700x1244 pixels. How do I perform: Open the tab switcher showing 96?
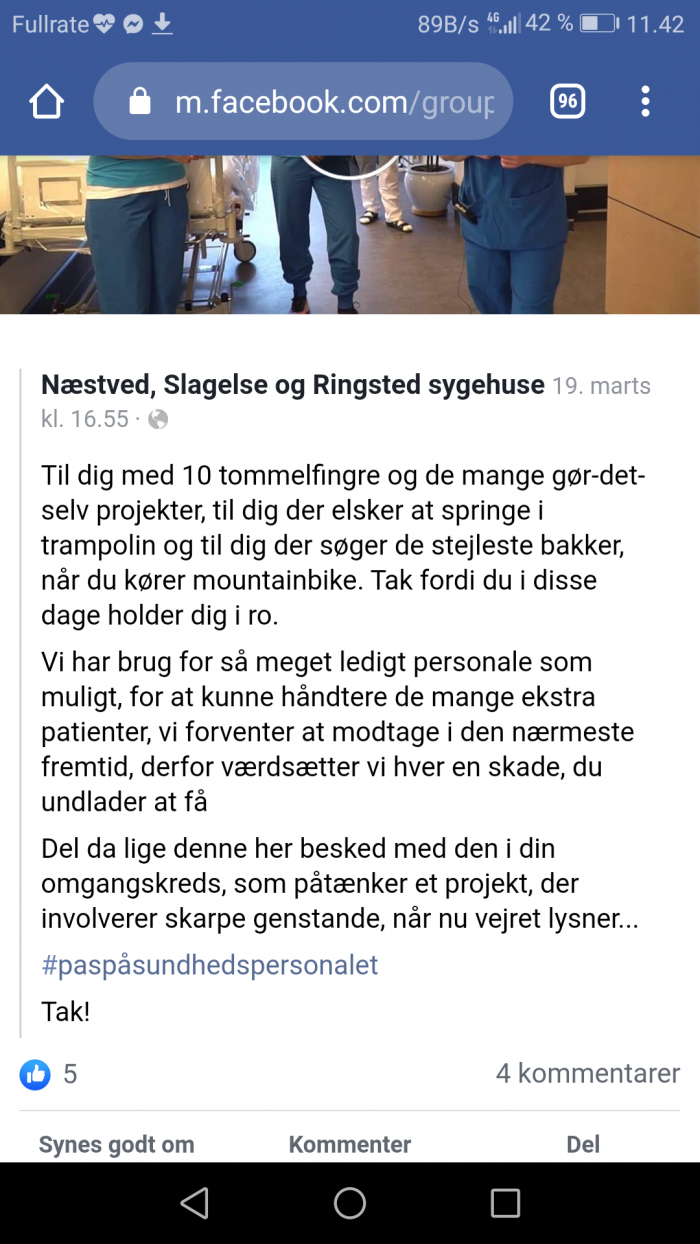[568, 101]
